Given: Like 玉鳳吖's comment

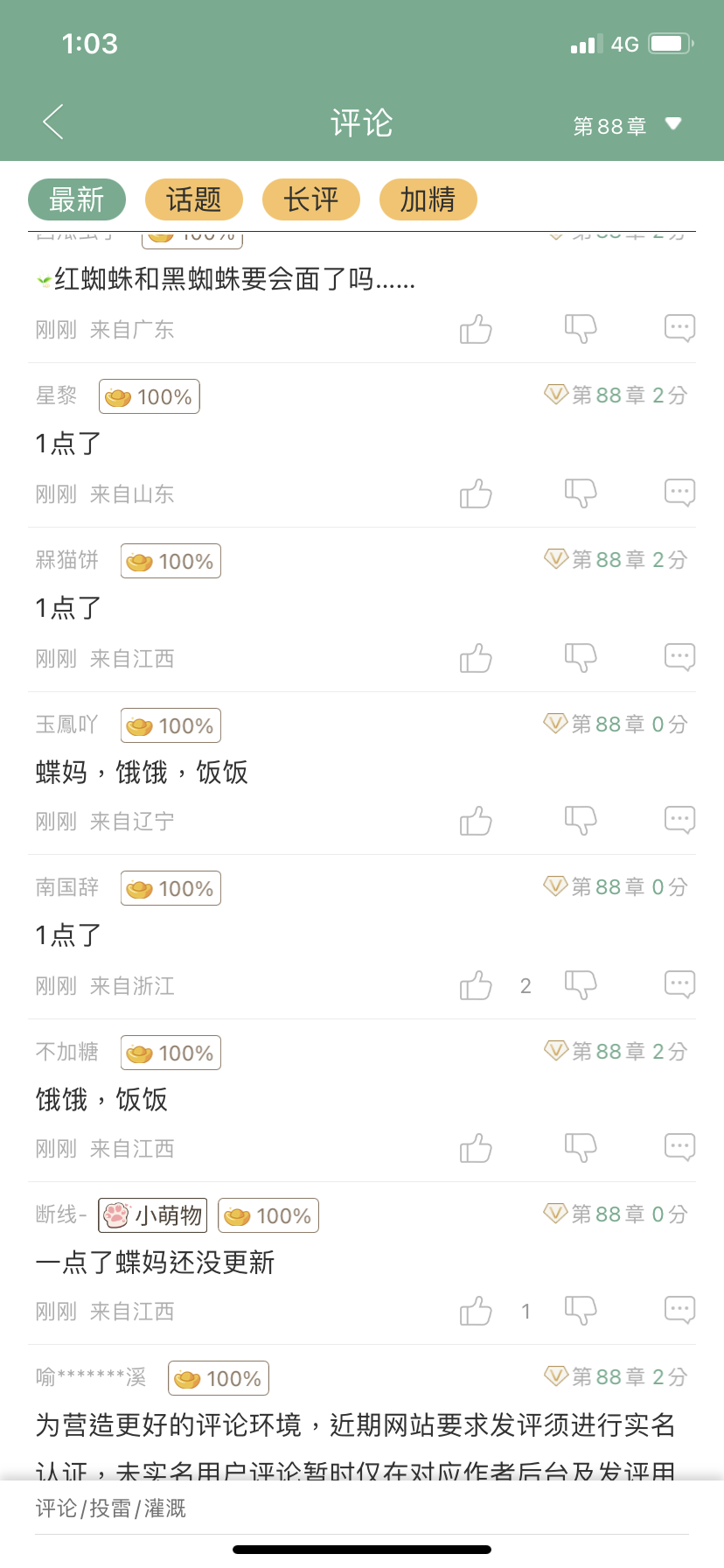Looking at the screenshot, I should [476, 821].
